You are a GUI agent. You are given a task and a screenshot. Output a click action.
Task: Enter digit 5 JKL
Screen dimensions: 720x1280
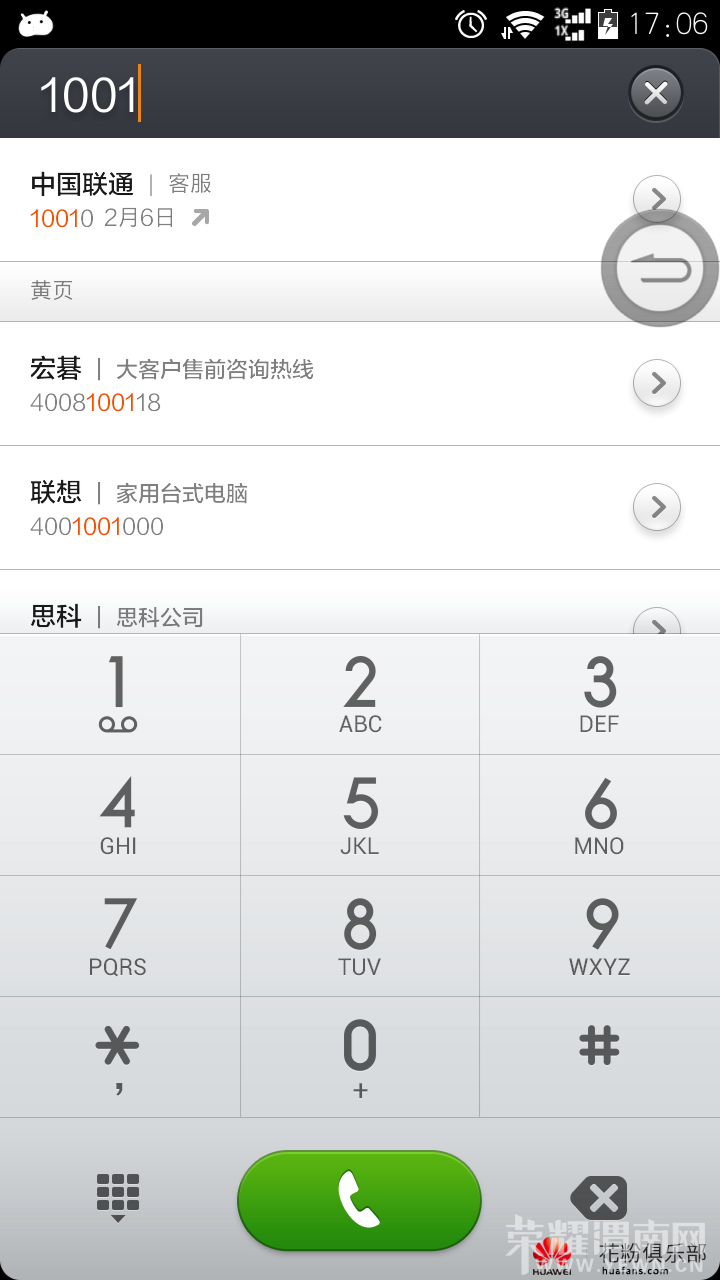[360, 816]
